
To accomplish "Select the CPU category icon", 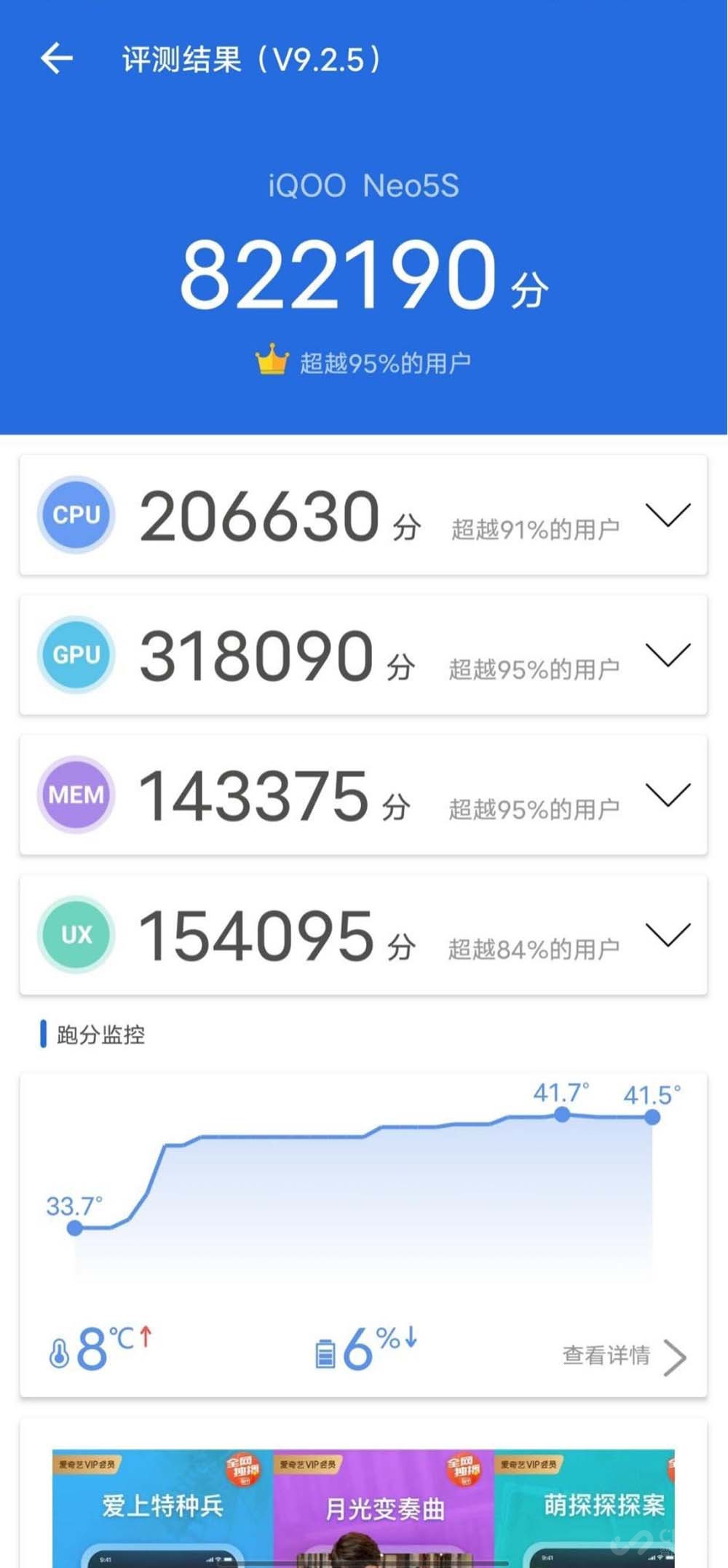I will point(76,516).
